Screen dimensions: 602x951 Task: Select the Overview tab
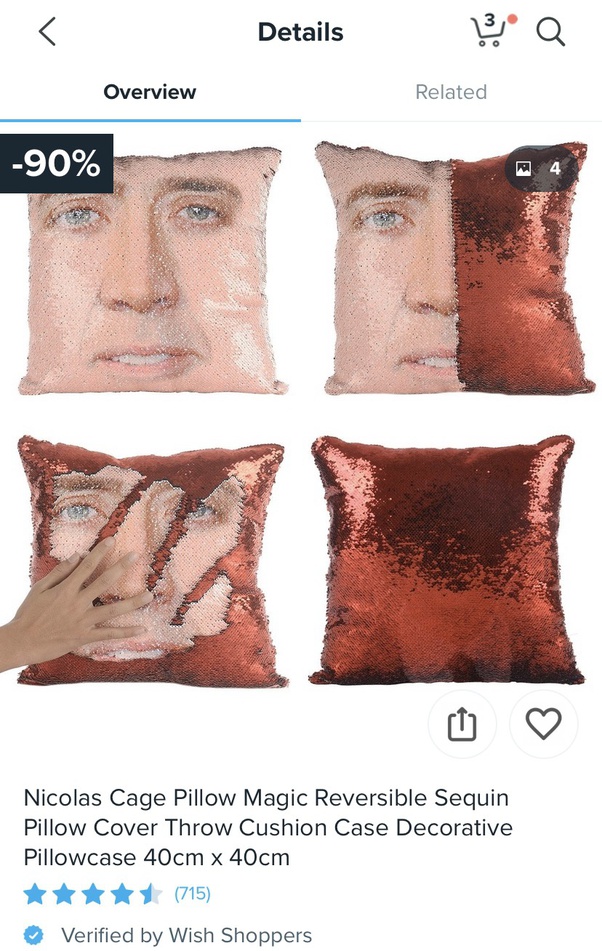tap(150, 92)
